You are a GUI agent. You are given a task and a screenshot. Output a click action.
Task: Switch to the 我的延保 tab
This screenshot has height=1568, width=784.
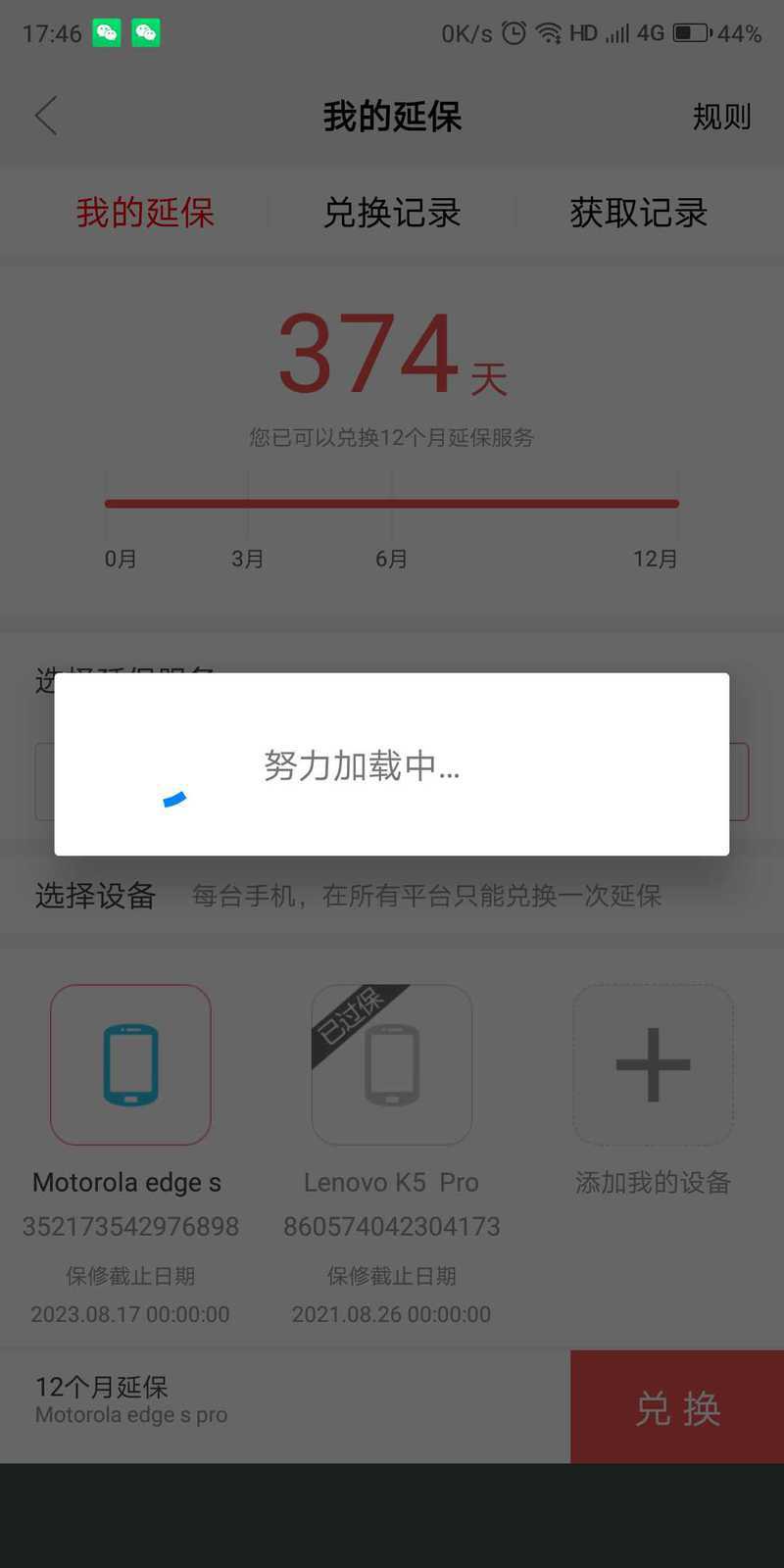(145, 213)
